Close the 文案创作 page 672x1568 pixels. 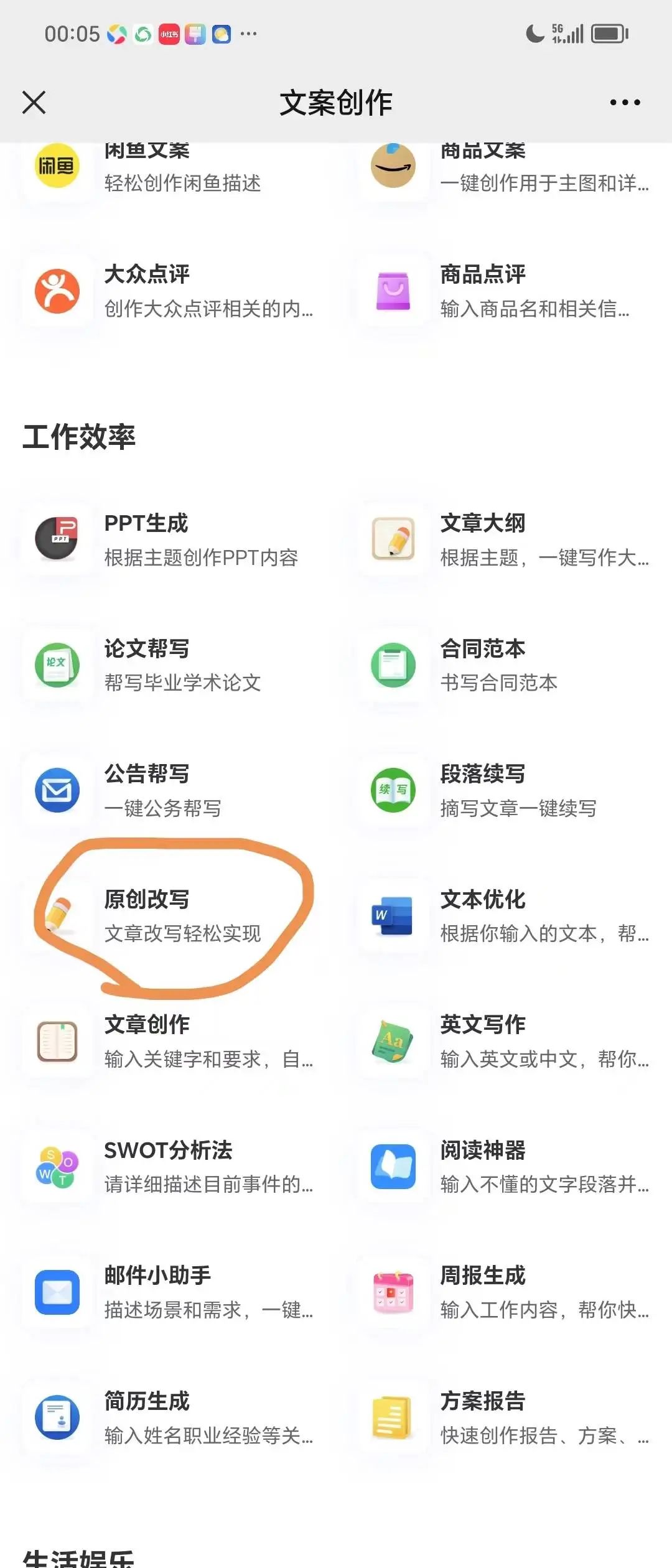34,103
